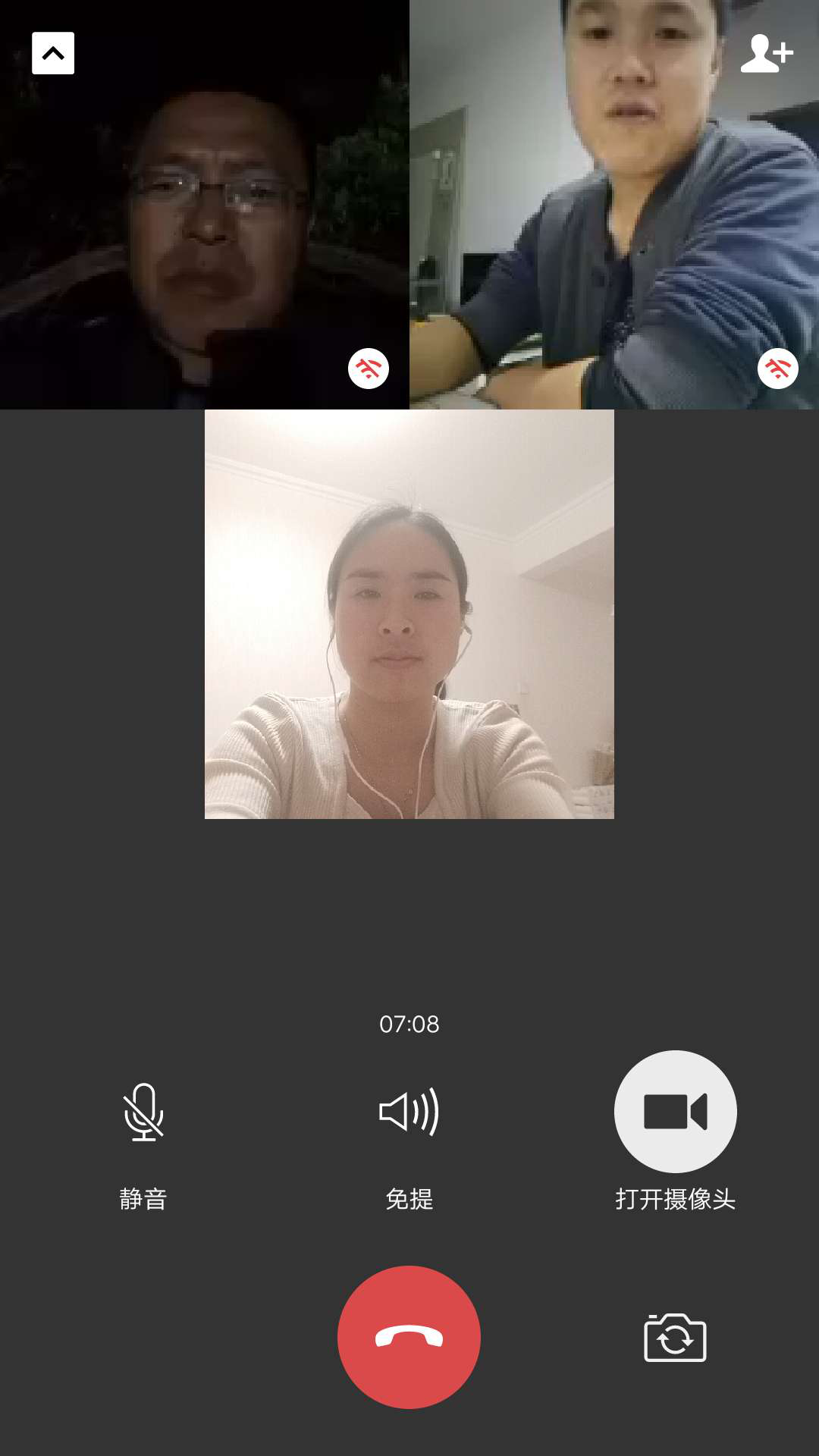
Task: Minimize the video call window
Action: click(53, 53)
